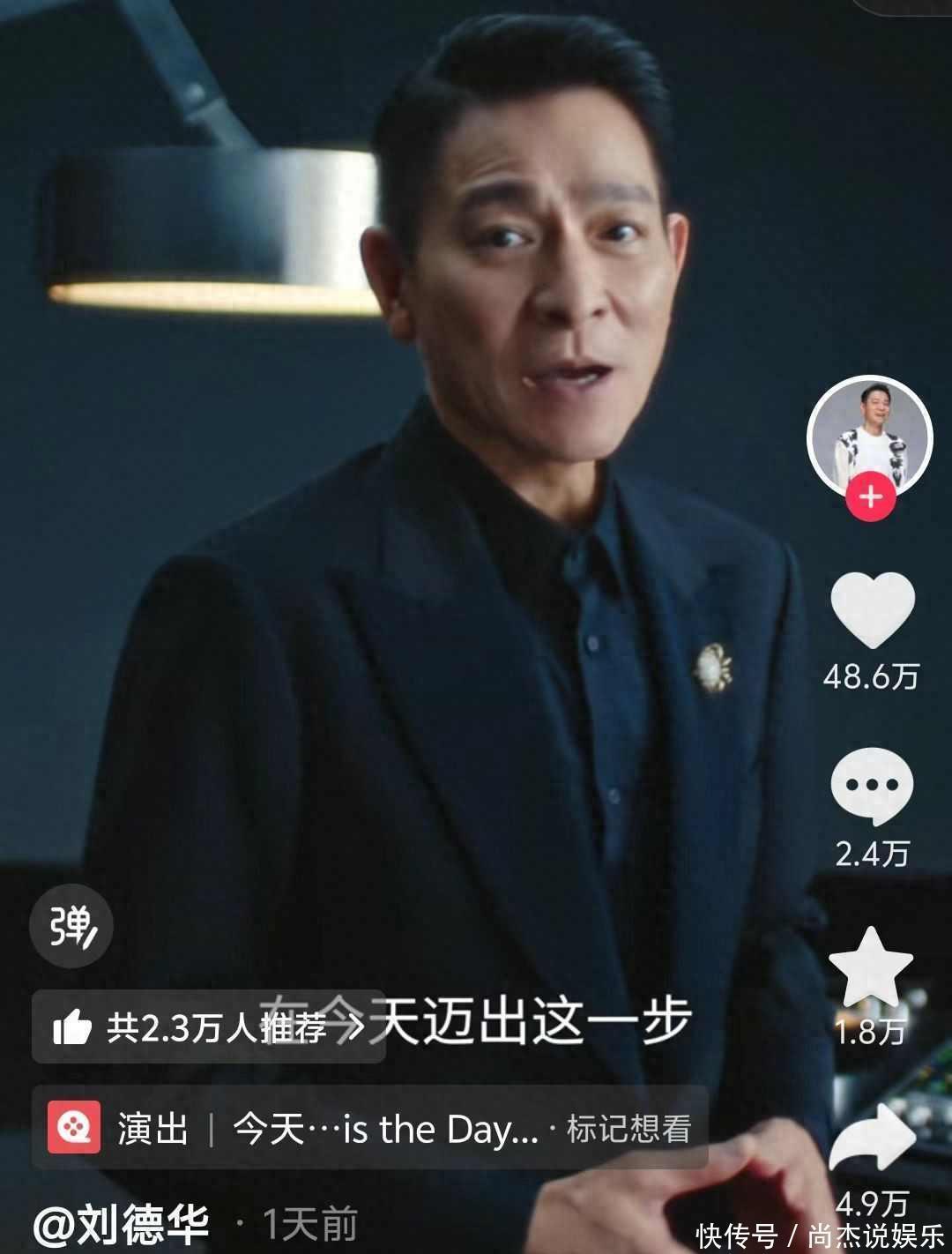Open the 演出 今天…is the Day banner
This screenshot has height=1254, width=952.
click(326, 1128)
